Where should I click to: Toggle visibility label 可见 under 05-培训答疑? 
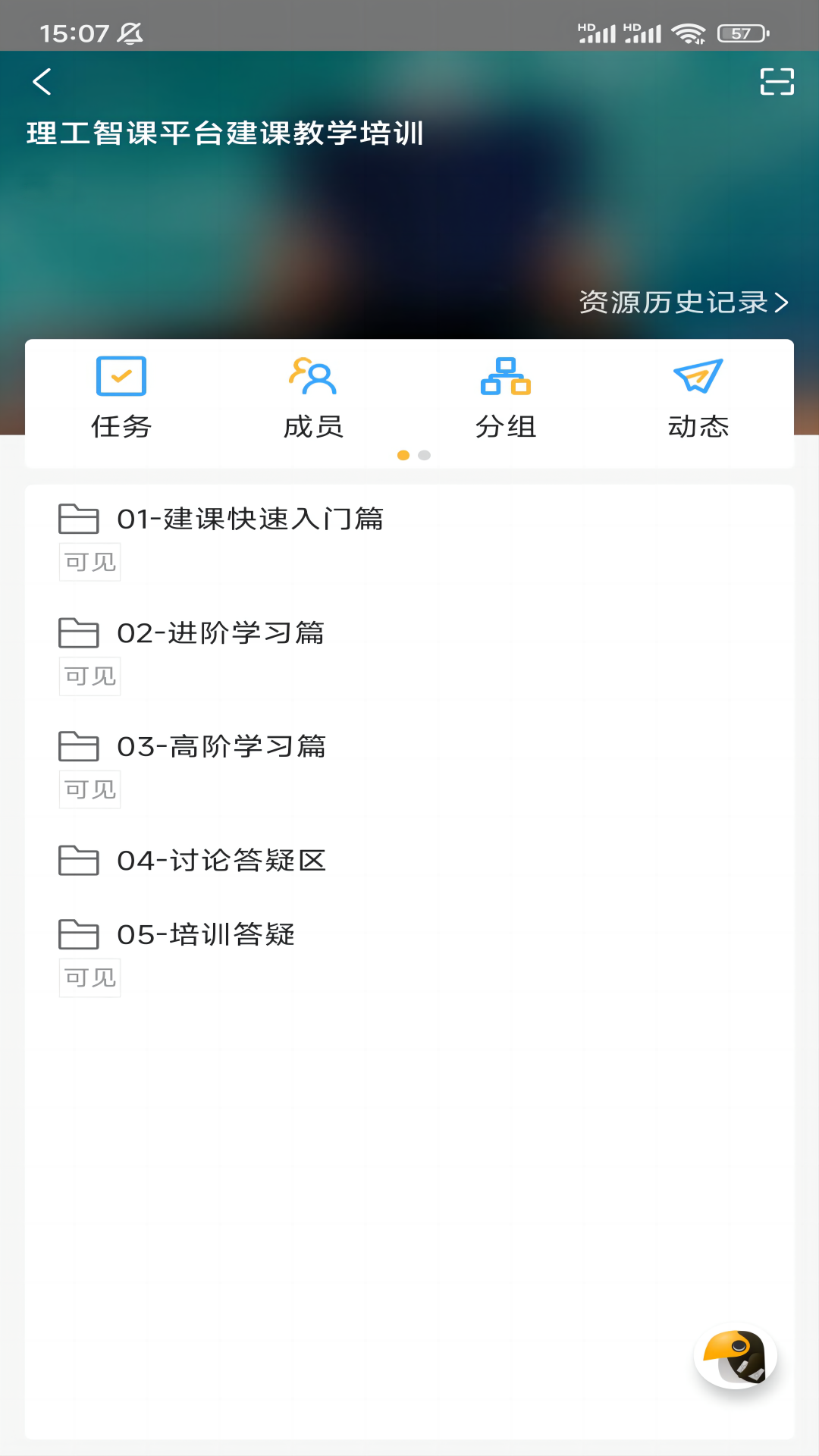pyautogui.click(x=89, y=977)
